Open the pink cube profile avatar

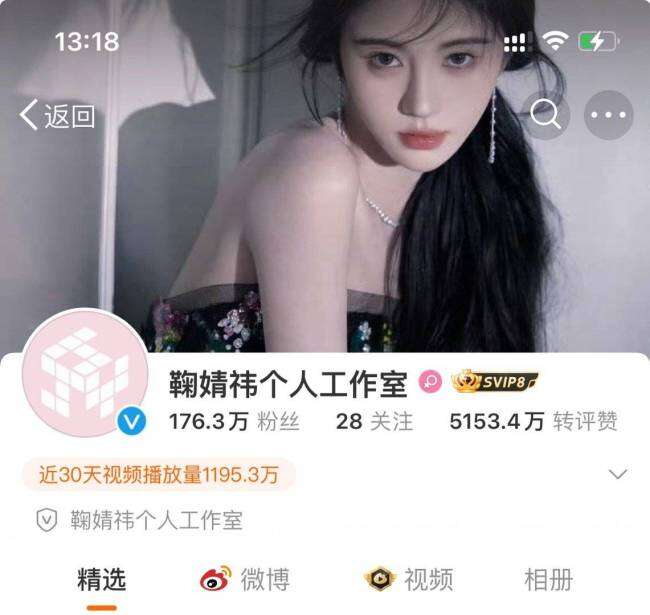click(x=85, y=373)
